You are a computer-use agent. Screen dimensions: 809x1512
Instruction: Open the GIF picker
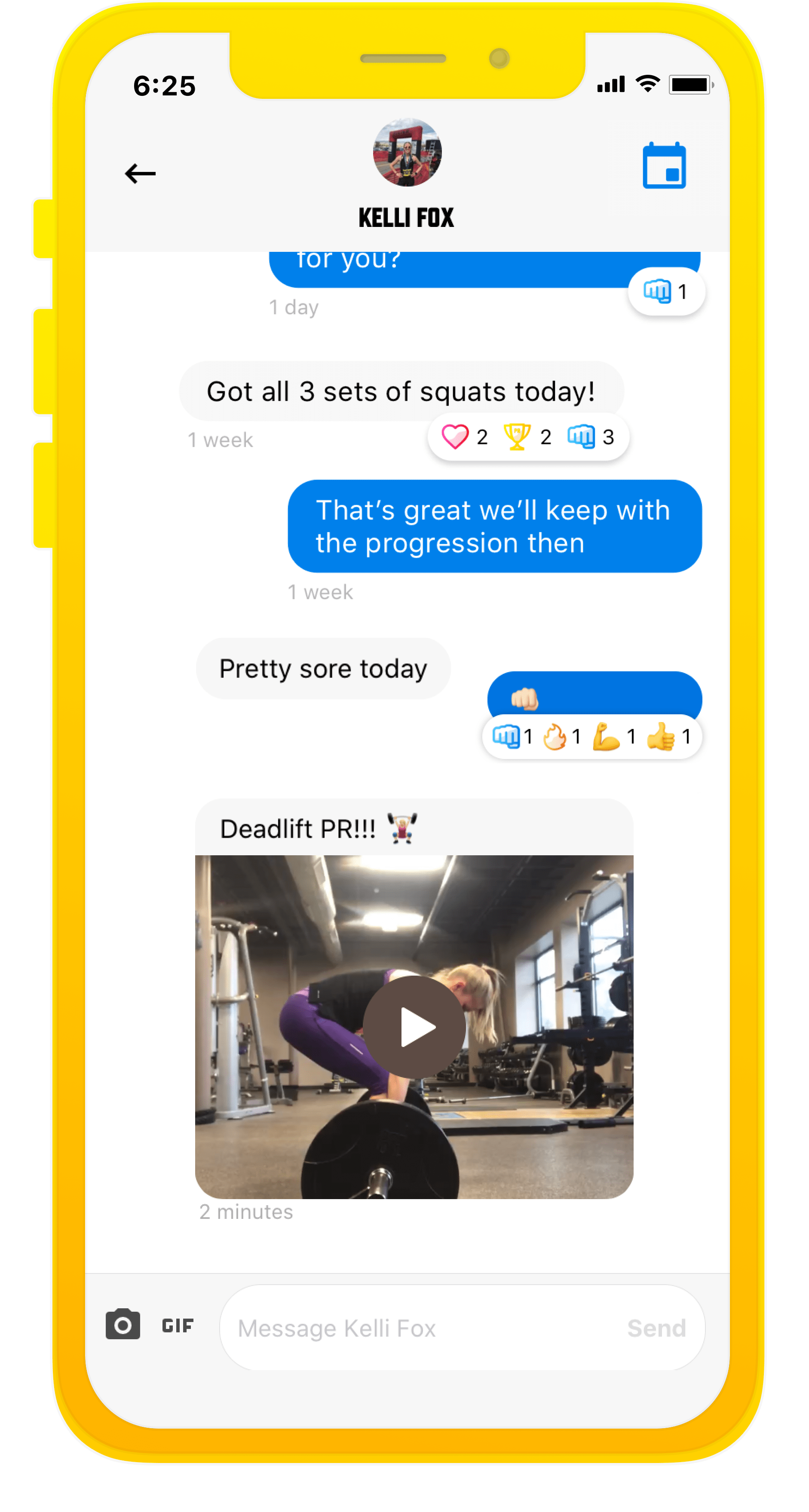[x=177, y=1325]
